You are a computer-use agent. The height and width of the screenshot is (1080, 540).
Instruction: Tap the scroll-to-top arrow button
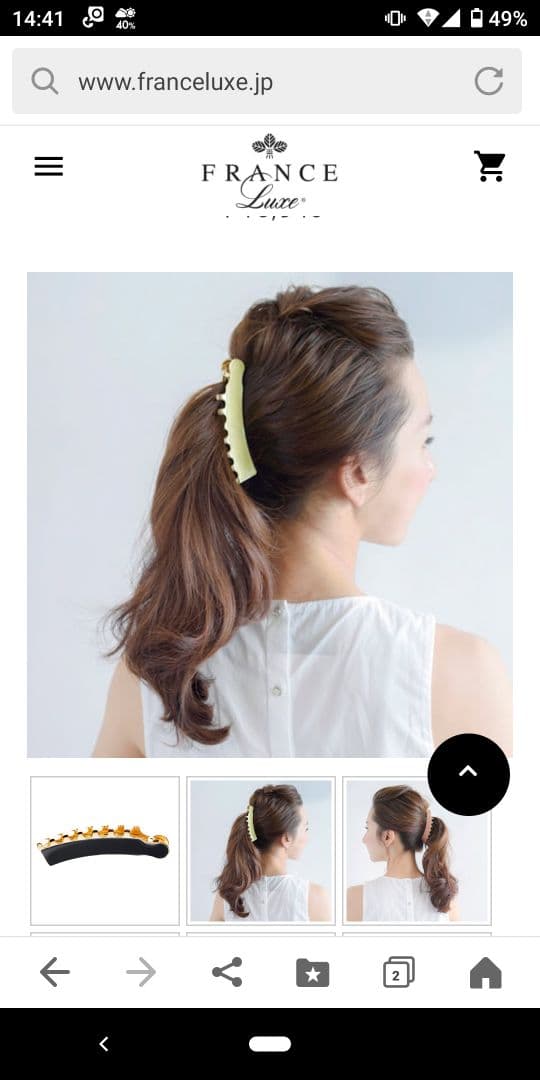[468, 774]
